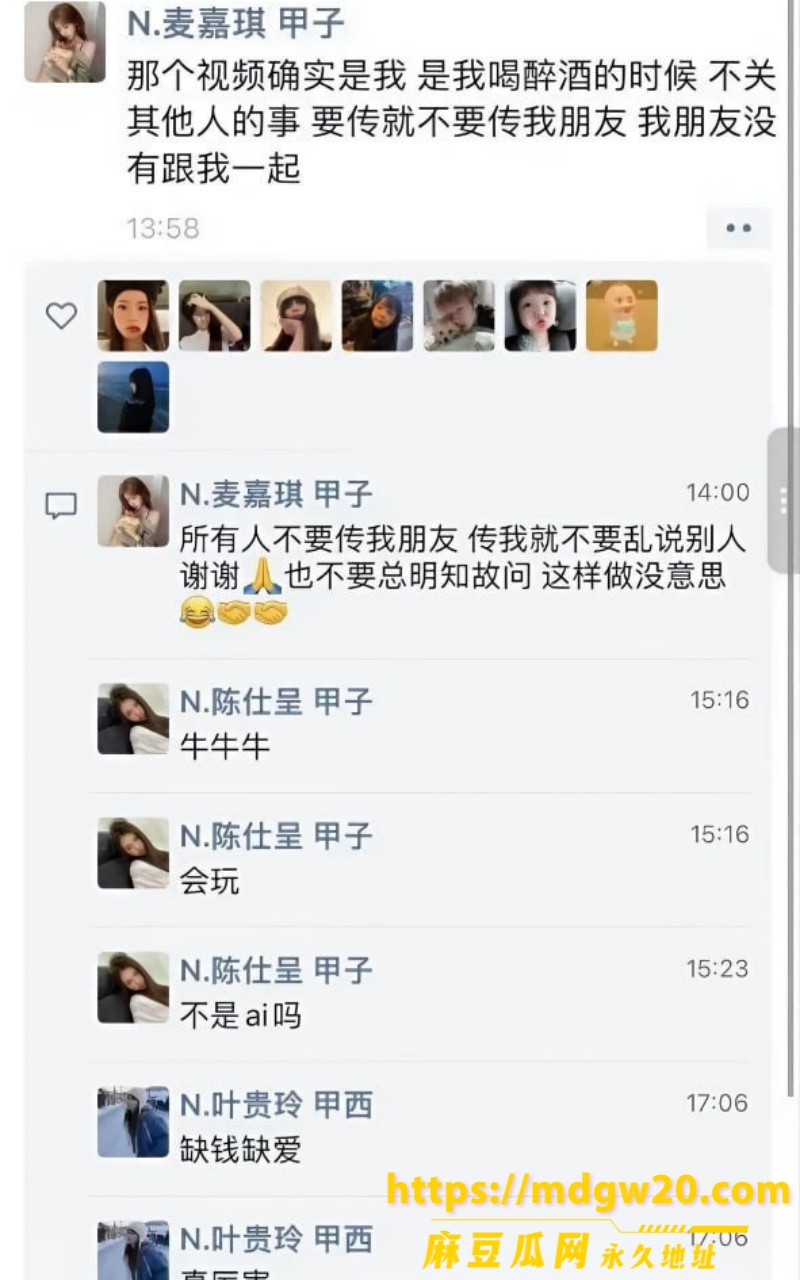Open N.麦嘉琪 甲子 name link at top
The width and height of the screenshot is (800, 1280).
pos(236,25)
